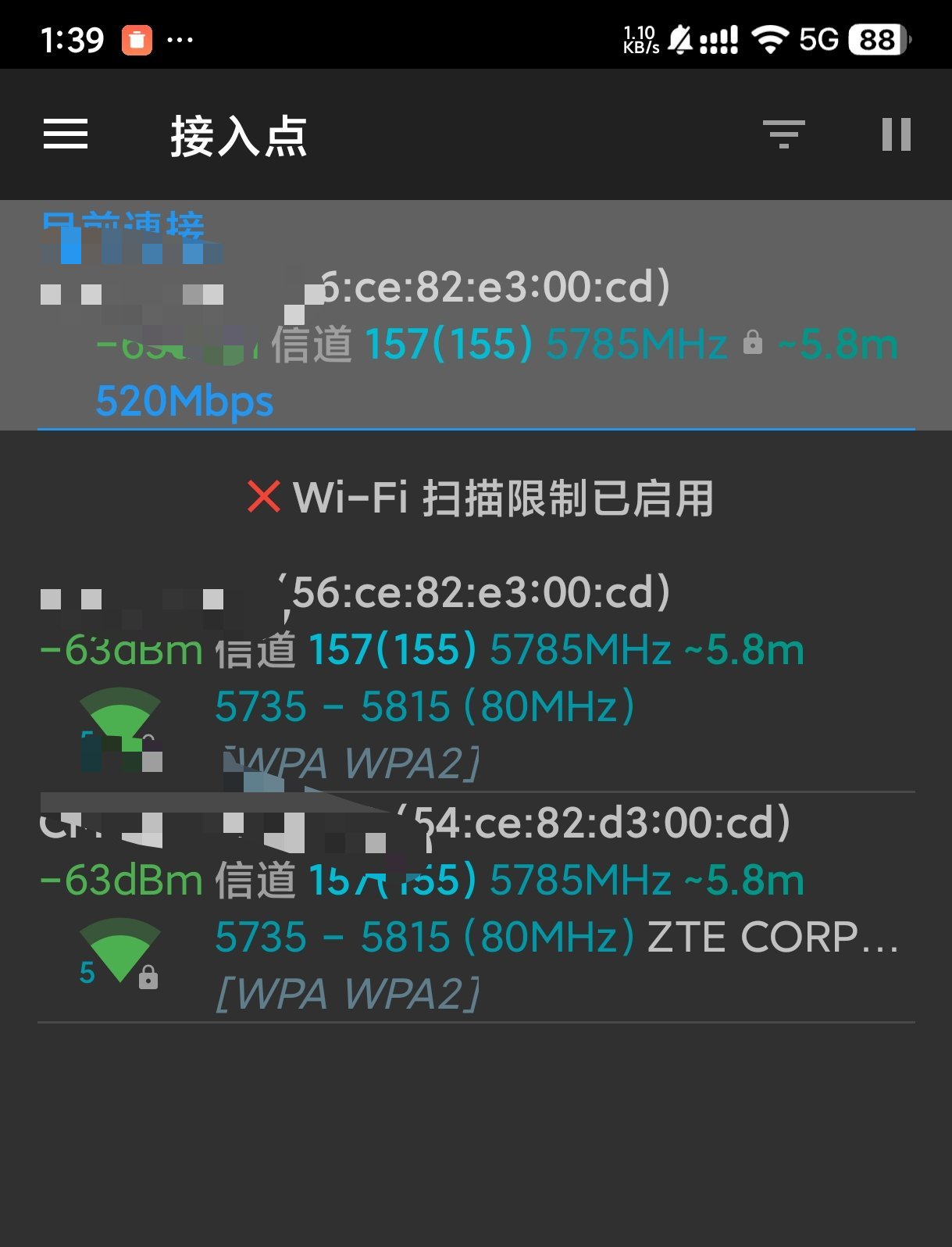Open access point 54:ce:82:d3:00:cd ZTE CORP
Viewport: 952px width, 1247px height.
(x=476, y=908)
